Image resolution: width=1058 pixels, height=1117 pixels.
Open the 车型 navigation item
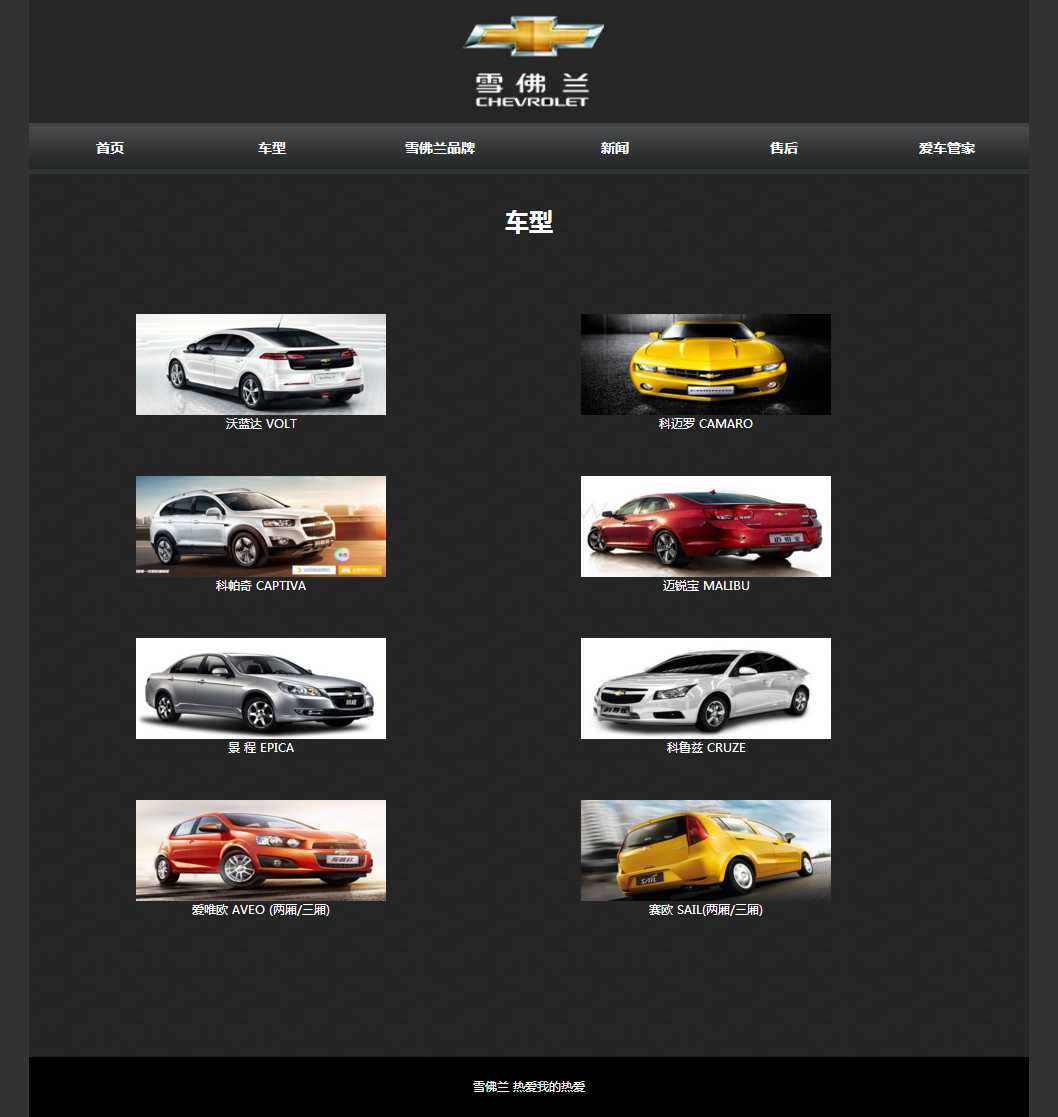(x=272, y=148)
